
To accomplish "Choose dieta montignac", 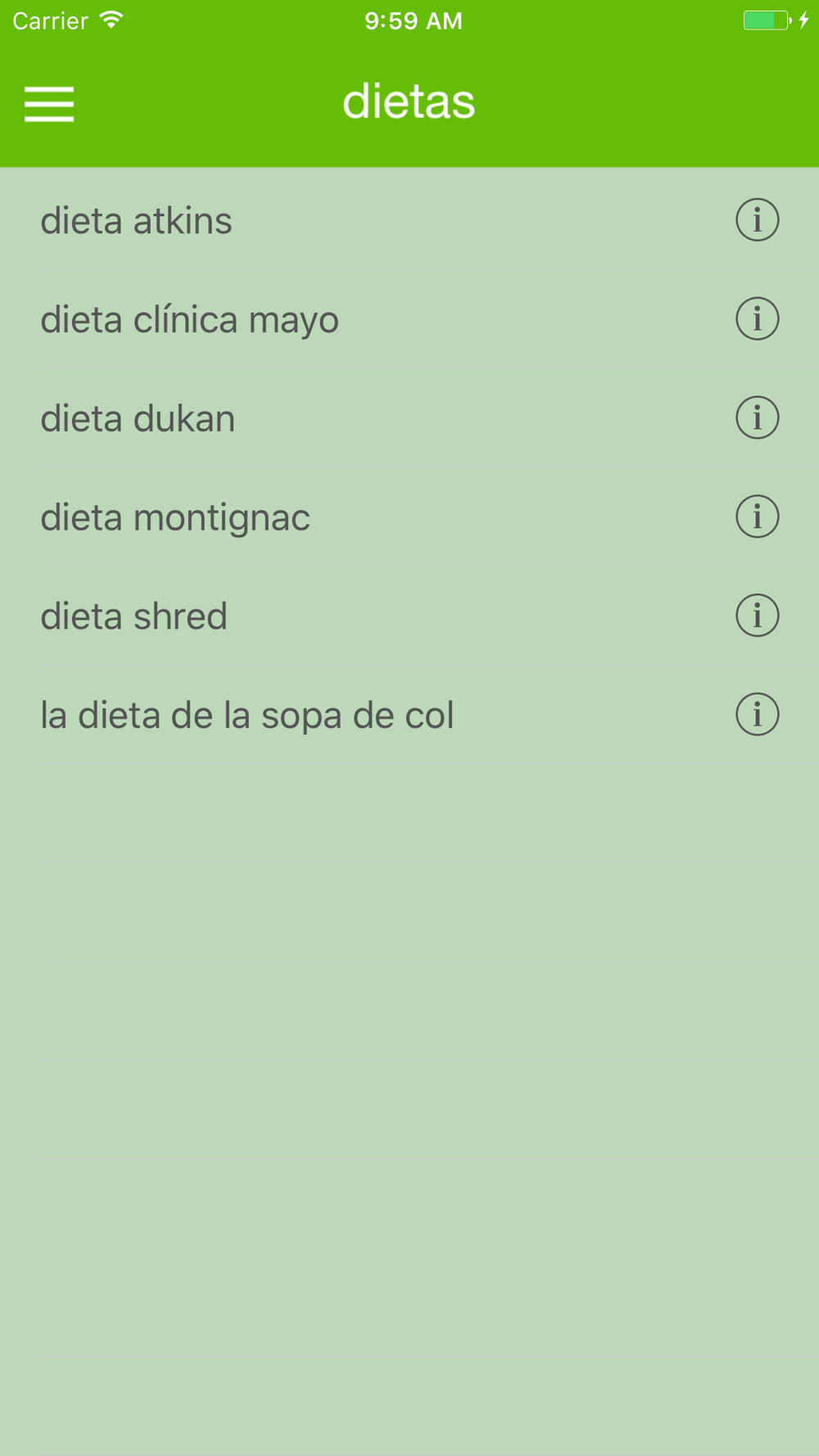I will coord(409,518).
